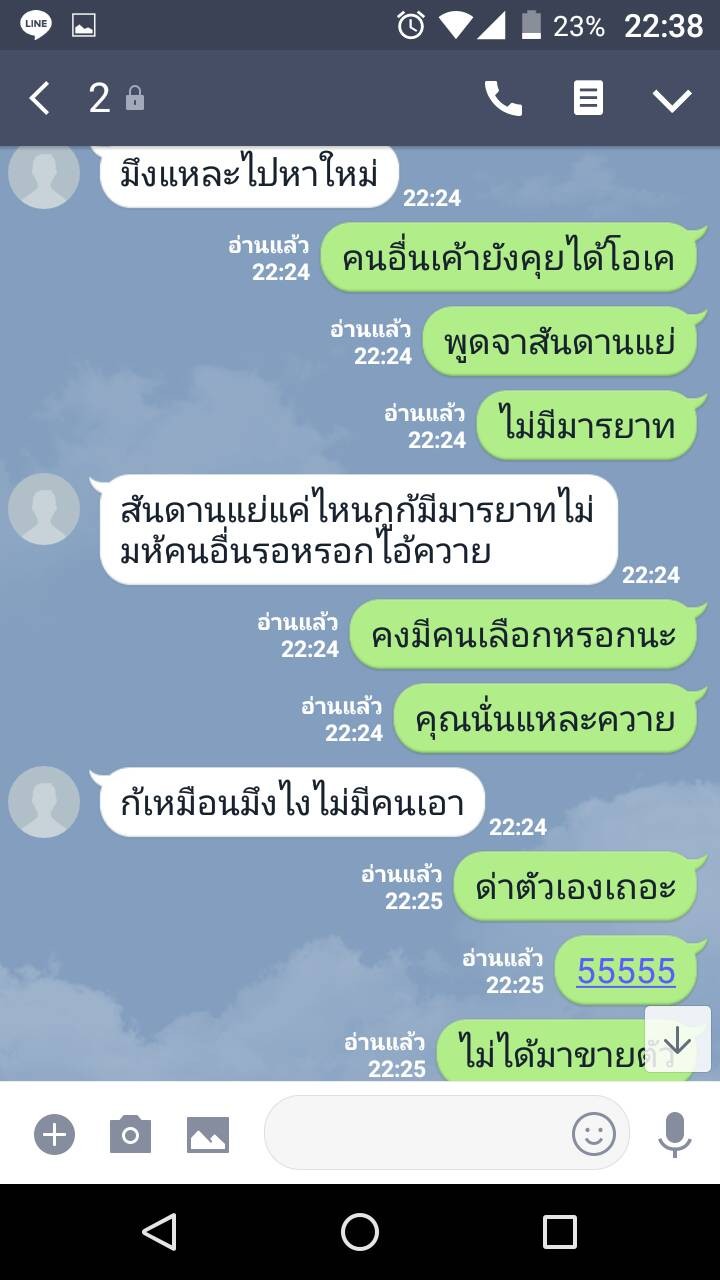Go back from the chat
This screenshot has width=720, height=1280.
[39, 98]
